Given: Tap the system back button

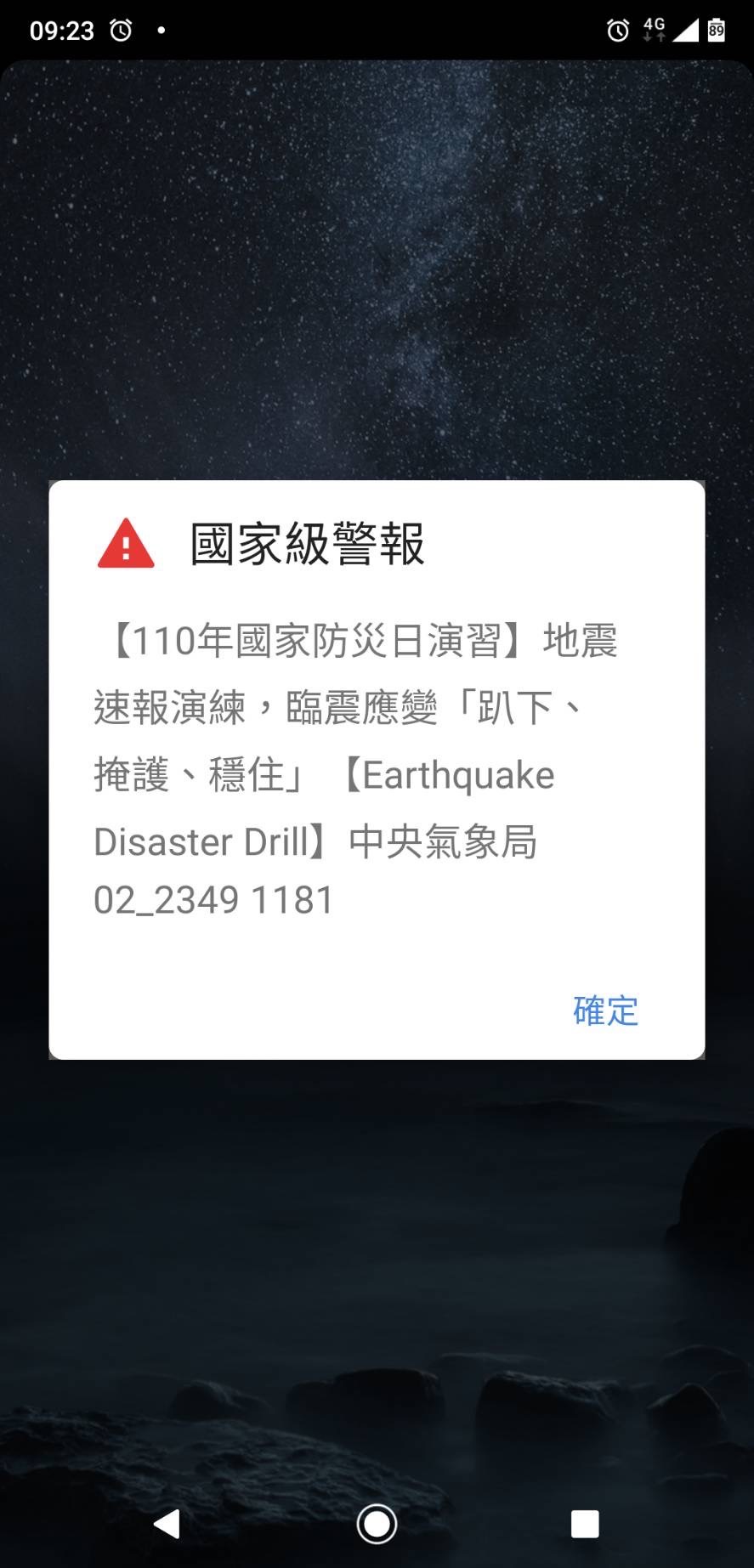Looking at the screenshot, I should click(167, 1524).
